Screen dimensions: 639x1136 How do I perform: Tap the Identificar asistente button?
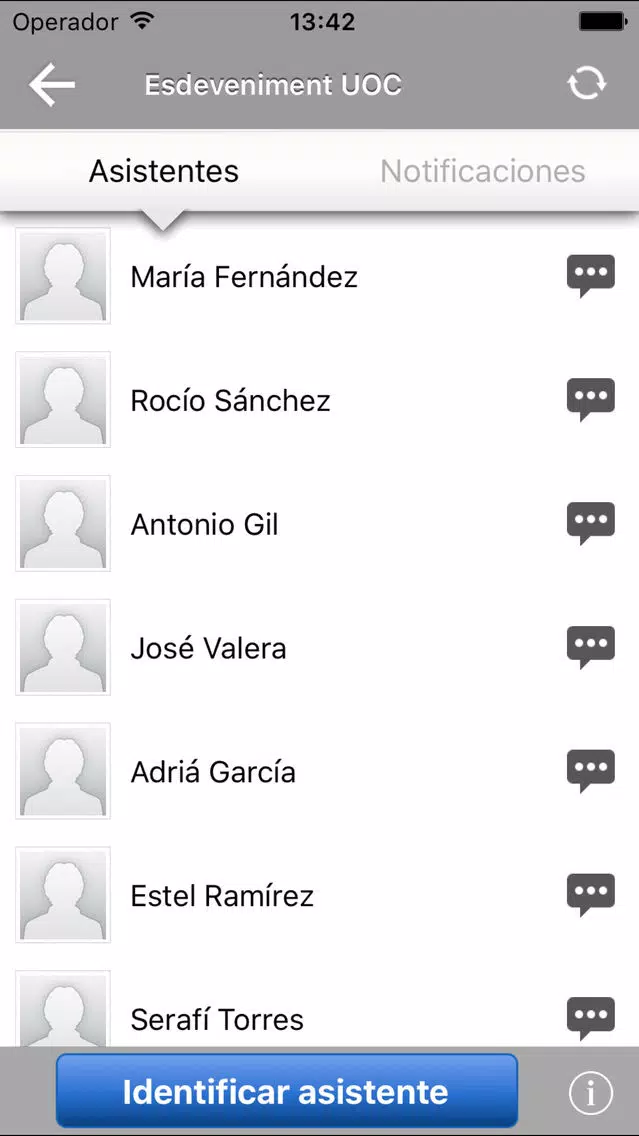(x=286, y=1091)
